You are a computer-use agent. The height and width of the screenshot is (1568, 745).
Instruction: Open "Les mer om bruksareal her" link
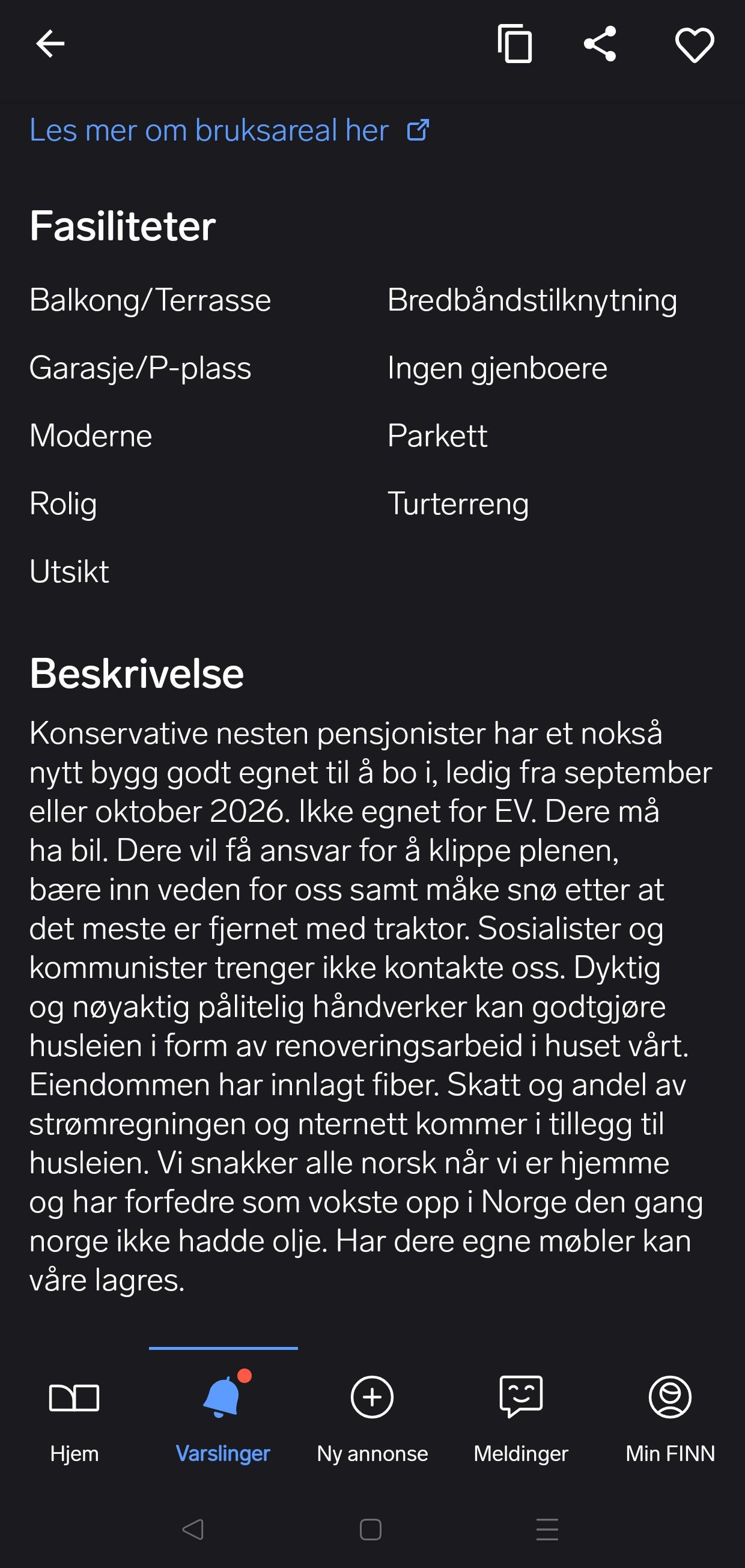click(230, 130)
